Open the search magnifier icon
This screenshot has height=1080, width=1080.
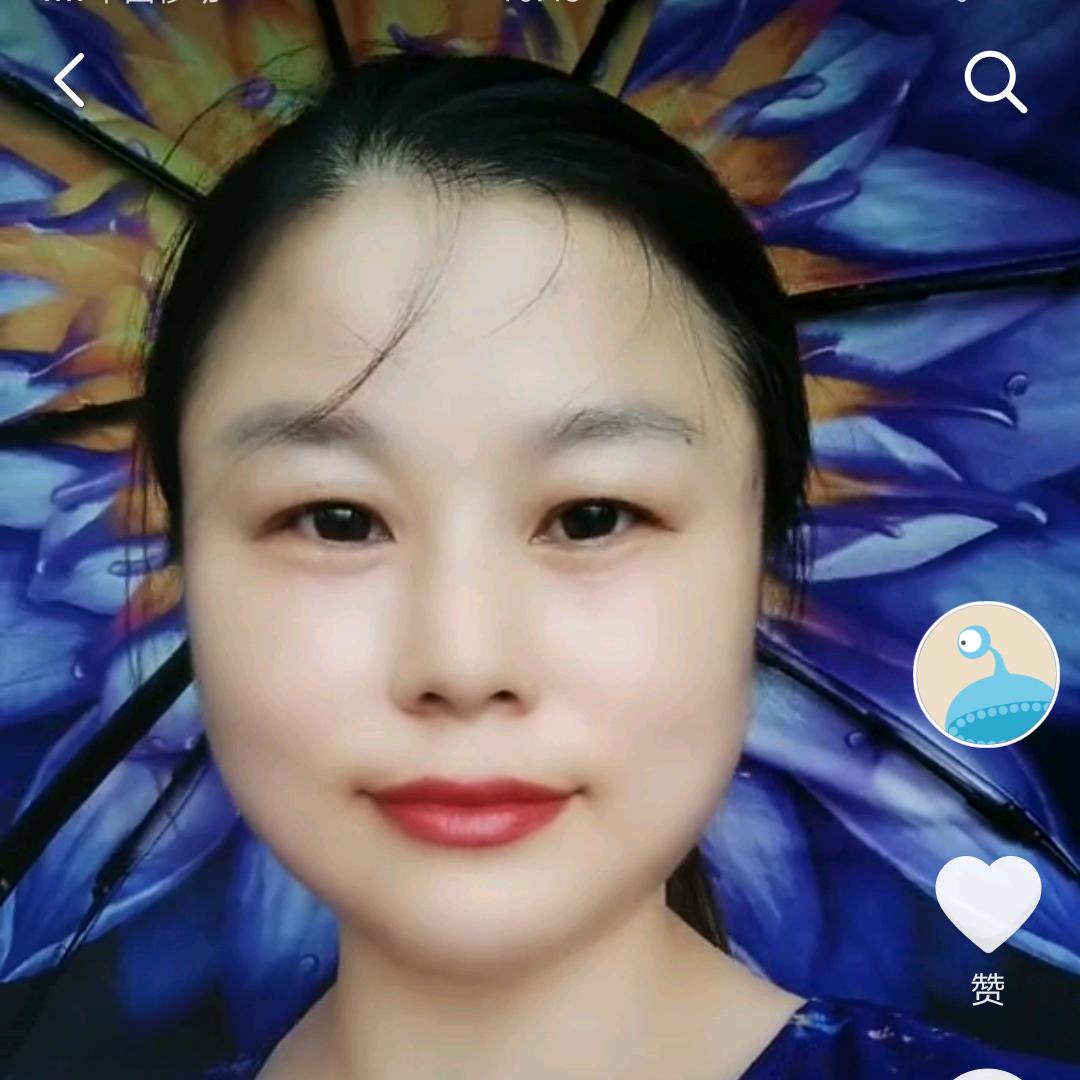pyautogui.click(x=995, y=82)
